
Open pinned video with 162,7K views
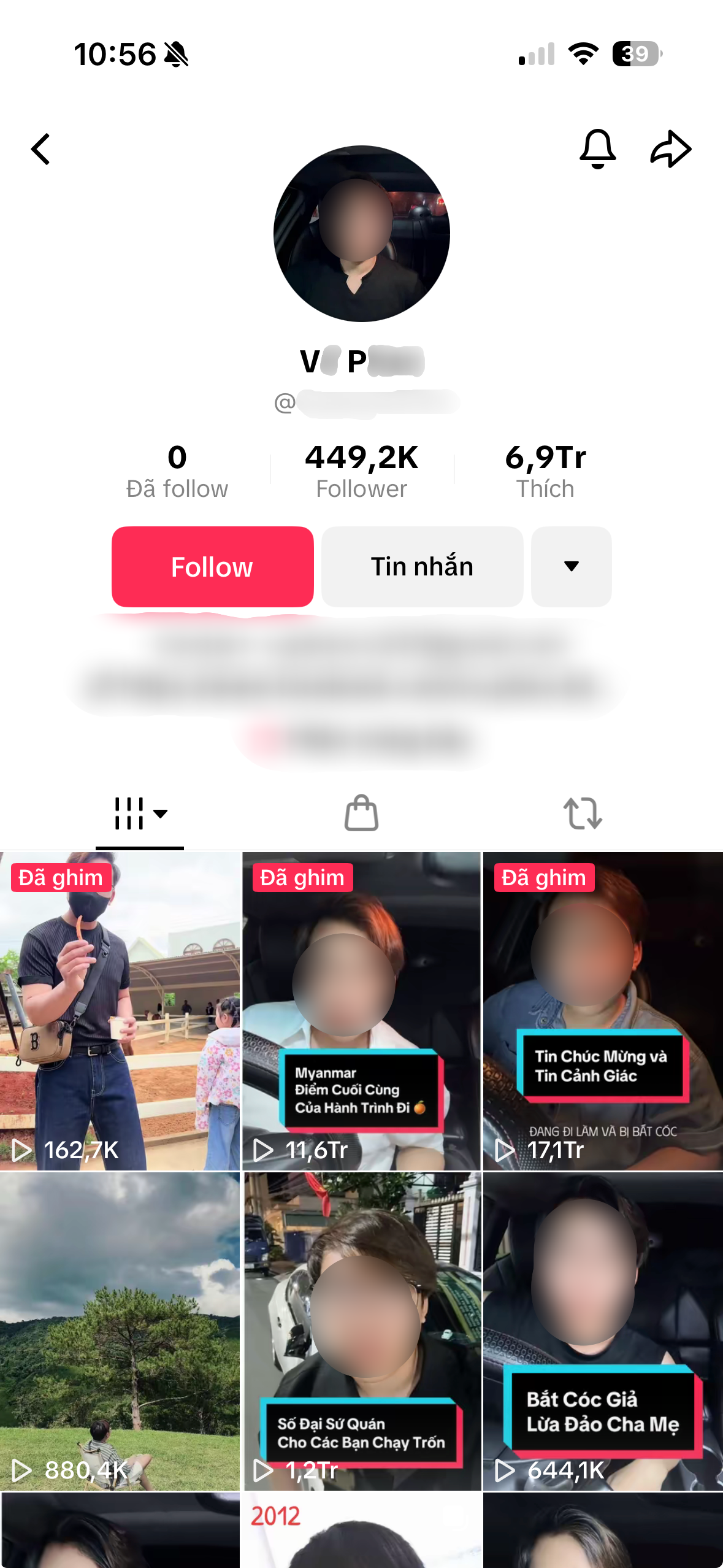[120, 1011]
